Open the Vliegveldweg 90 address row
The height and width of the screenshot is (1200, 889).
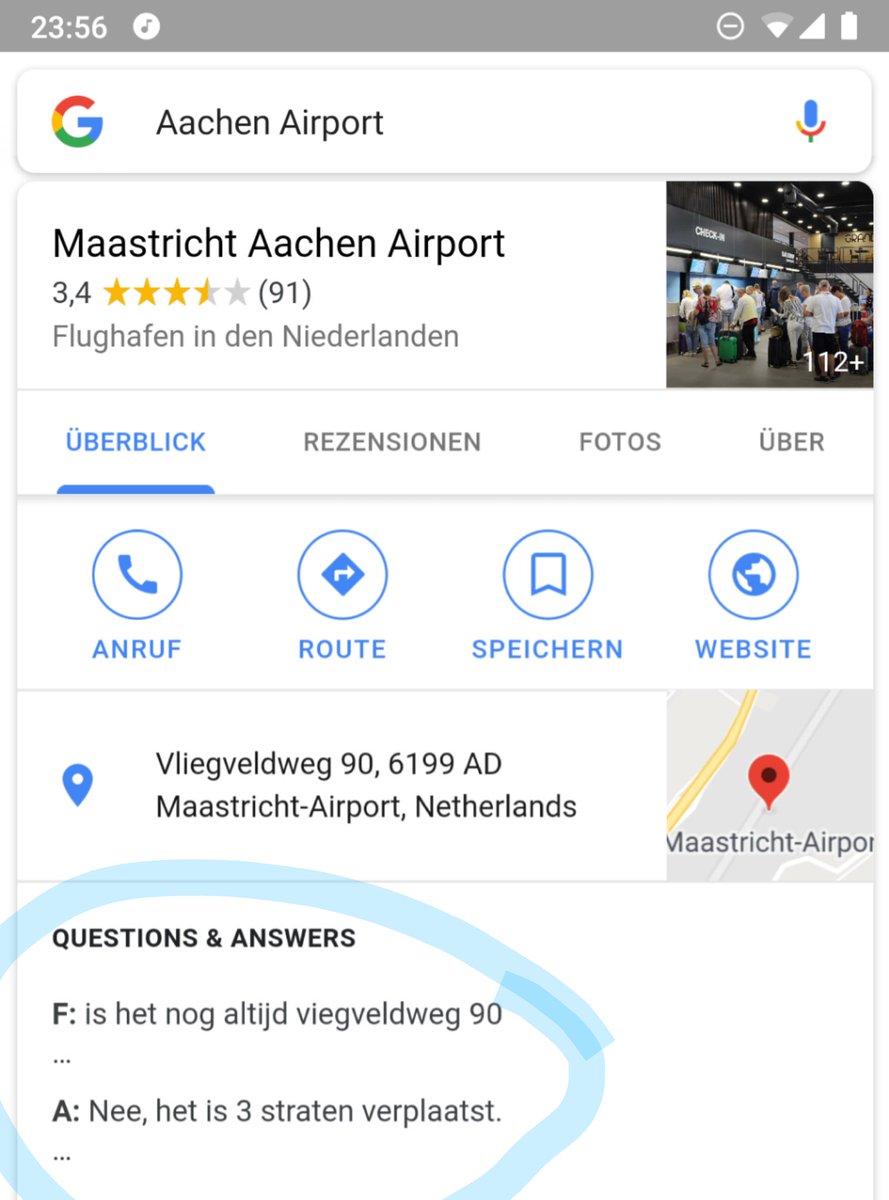(x=365, y=785)
